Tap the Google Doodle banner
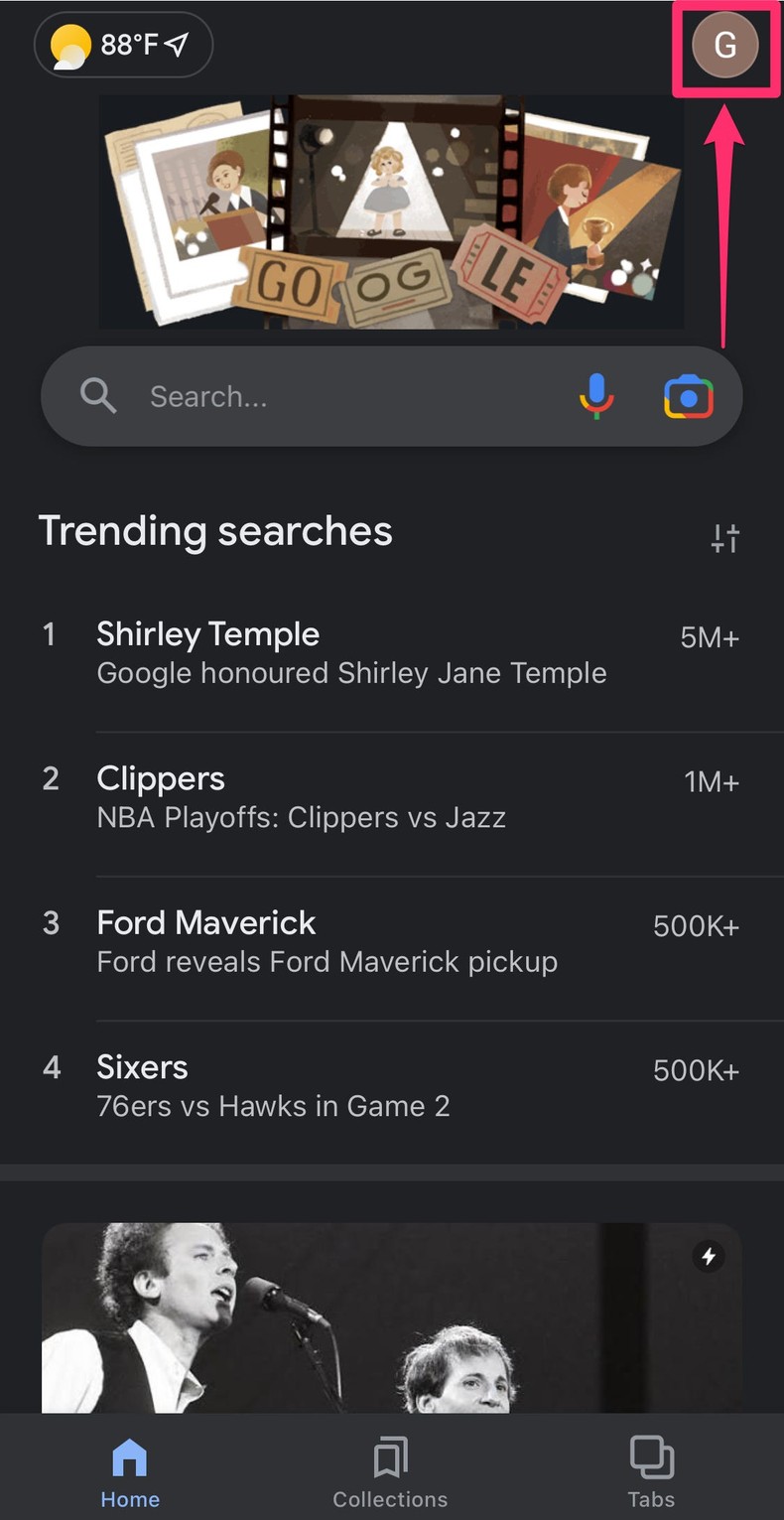 point(392,211)
